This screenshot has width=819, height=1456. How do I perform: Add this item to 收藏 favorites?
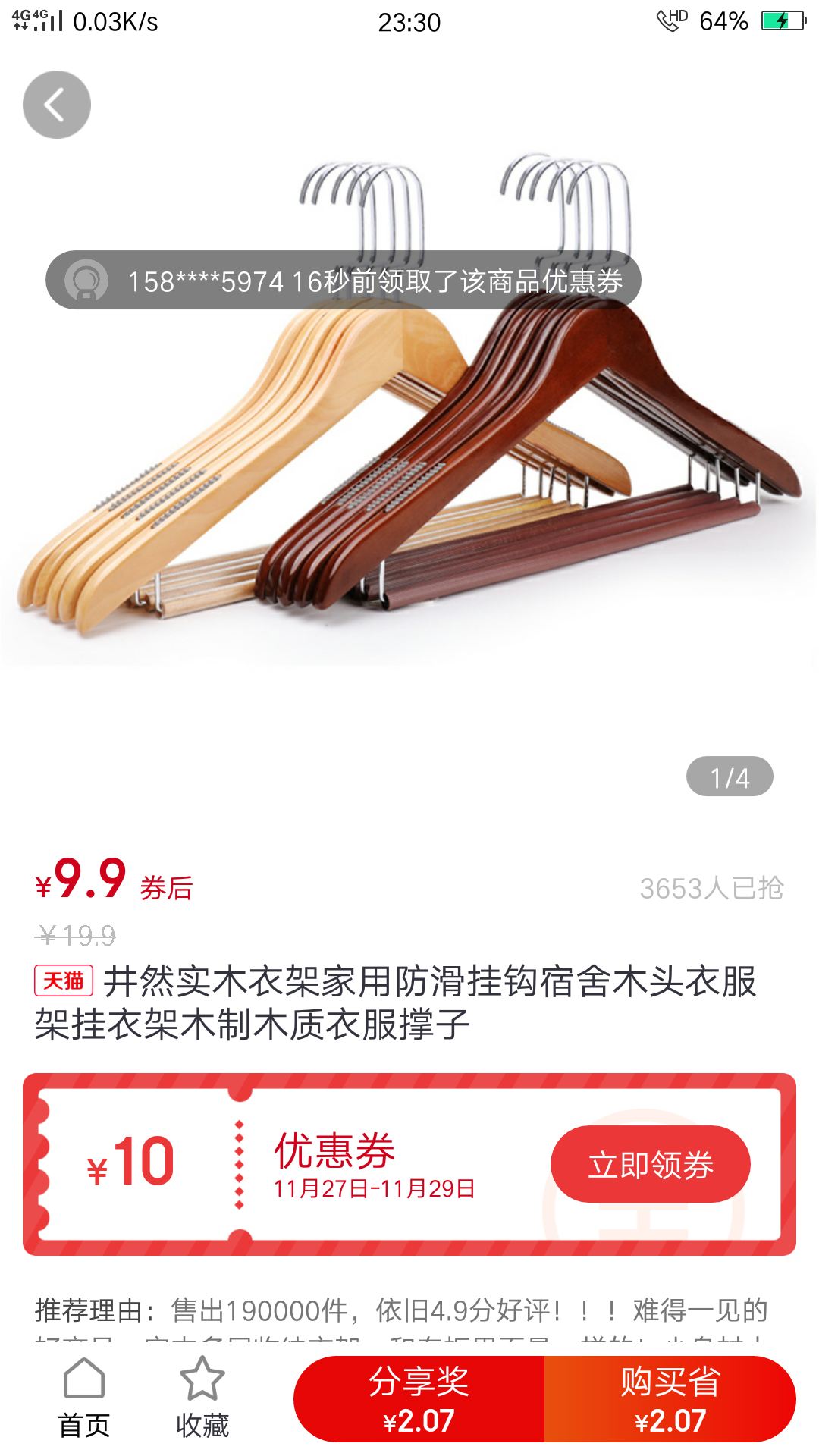point(202,1398)
